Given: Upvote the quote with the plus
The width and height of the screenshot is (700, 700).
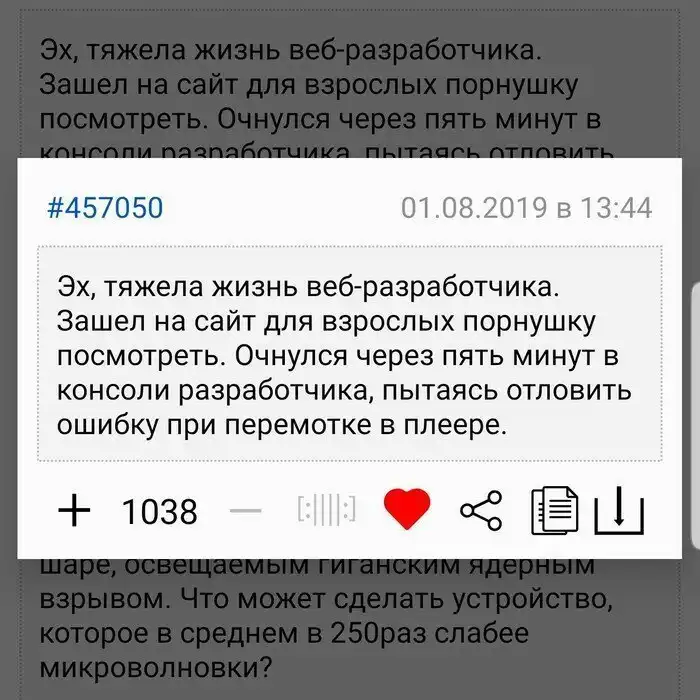Looking at the screenshot, I should coord(74,511).
